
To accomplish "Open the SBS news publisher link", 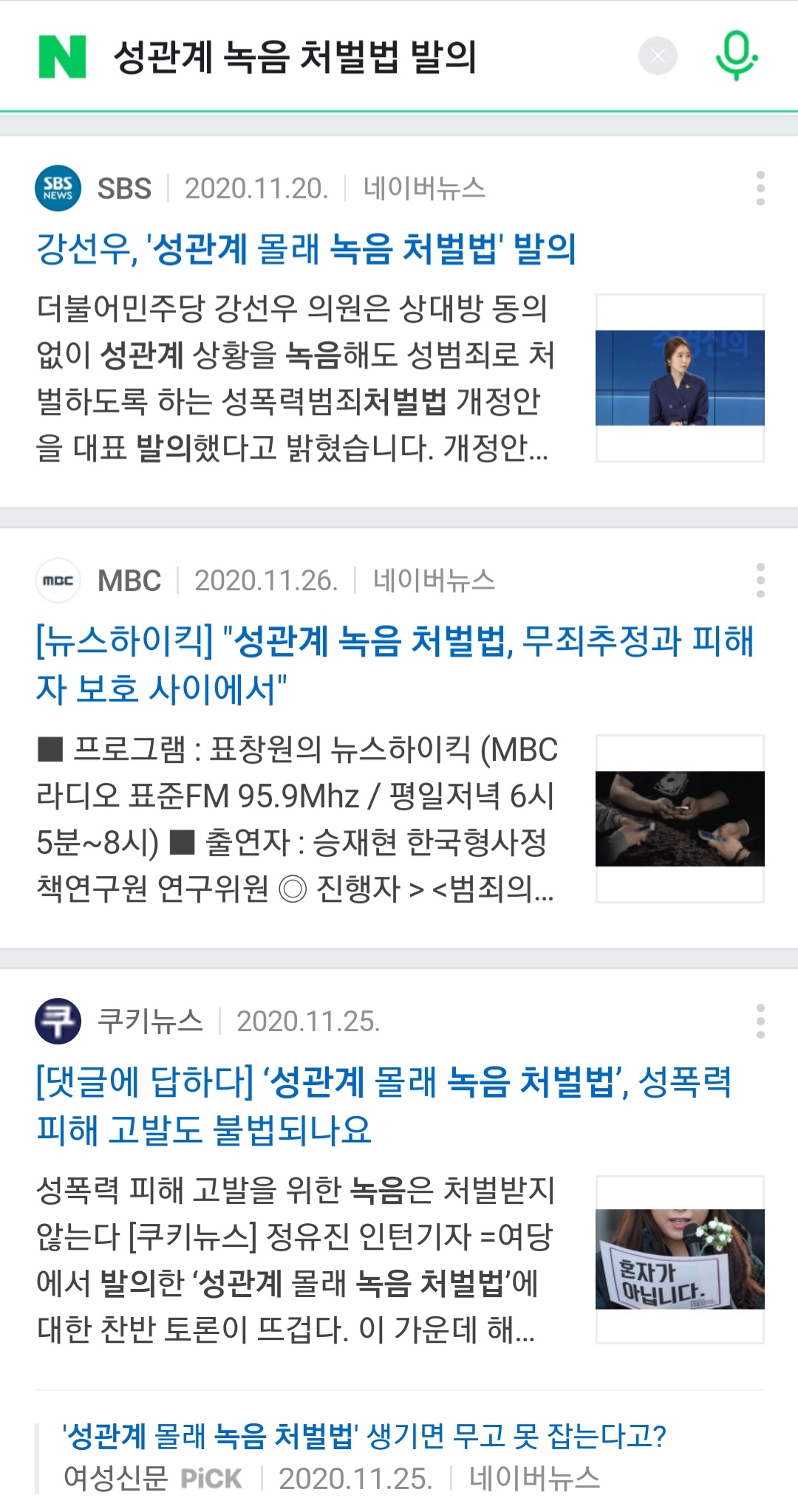I will (123, 189).
